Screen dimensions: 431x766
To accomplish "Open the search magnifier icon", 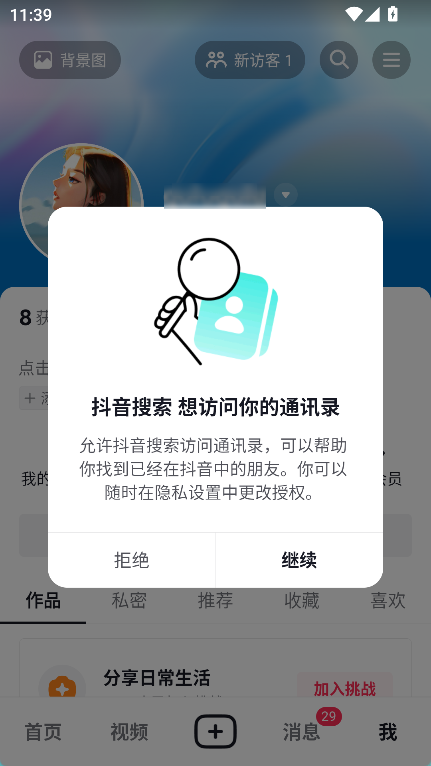I will [339, 60].
